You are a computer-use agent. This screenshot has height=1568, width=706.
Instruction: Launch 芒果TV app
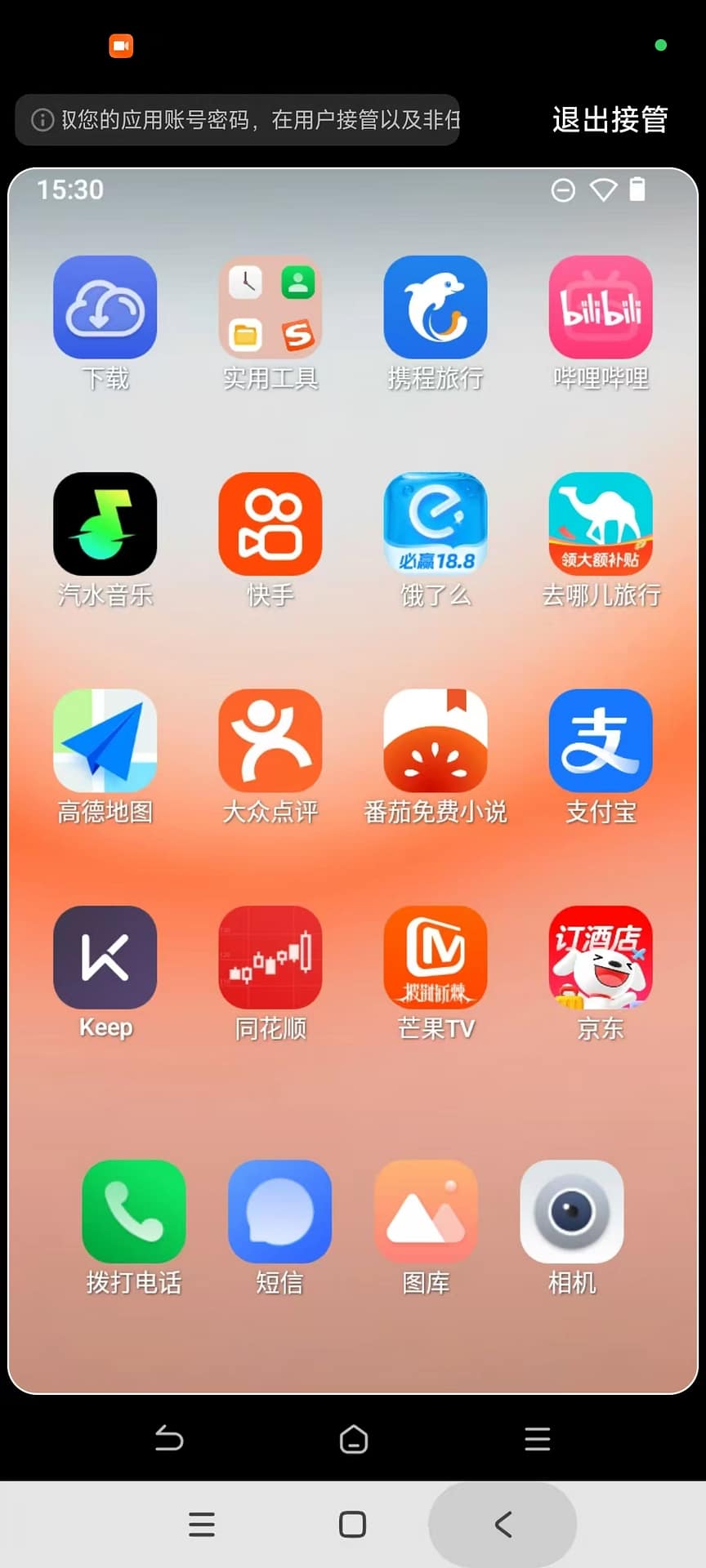coord(436,957)
